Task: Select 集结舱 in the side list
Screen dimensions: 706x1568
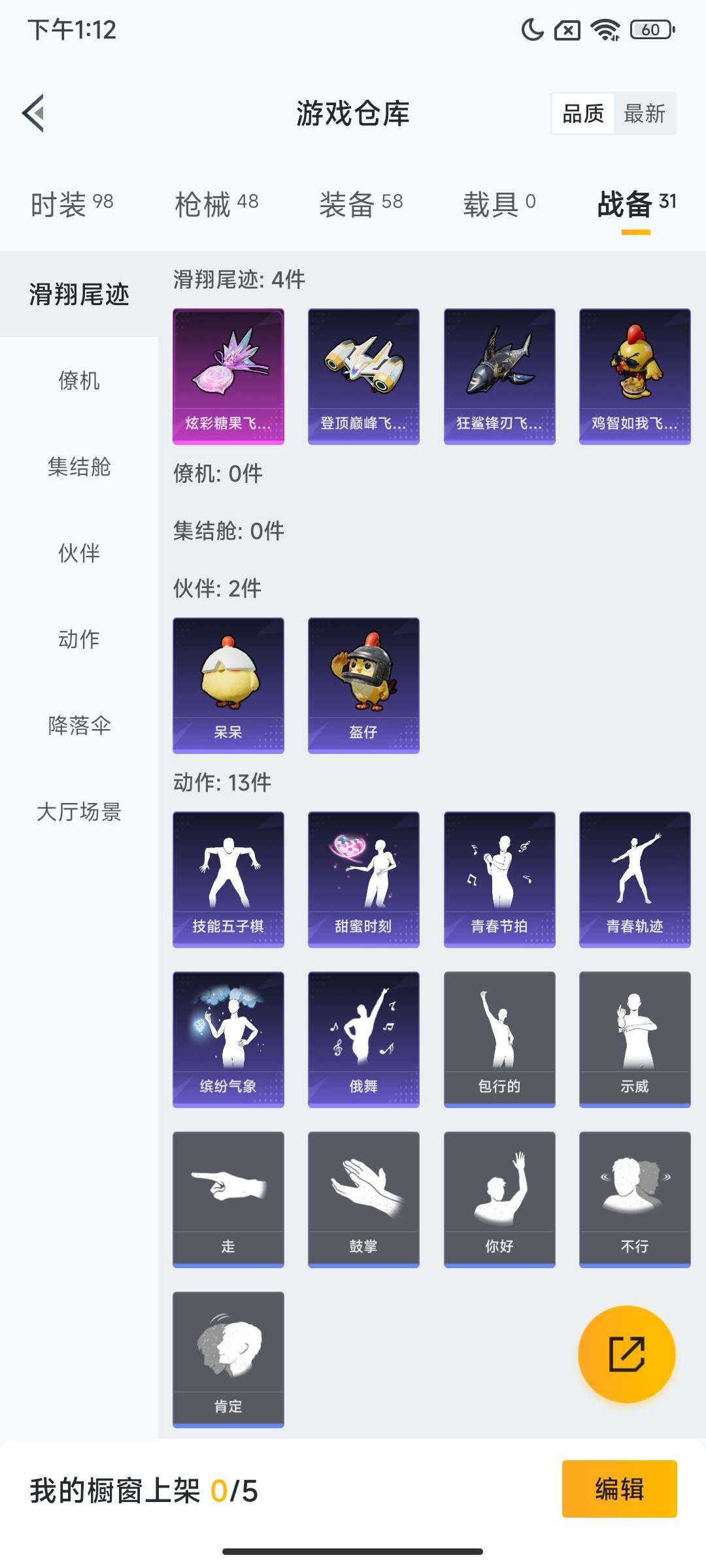Action: 79,466
